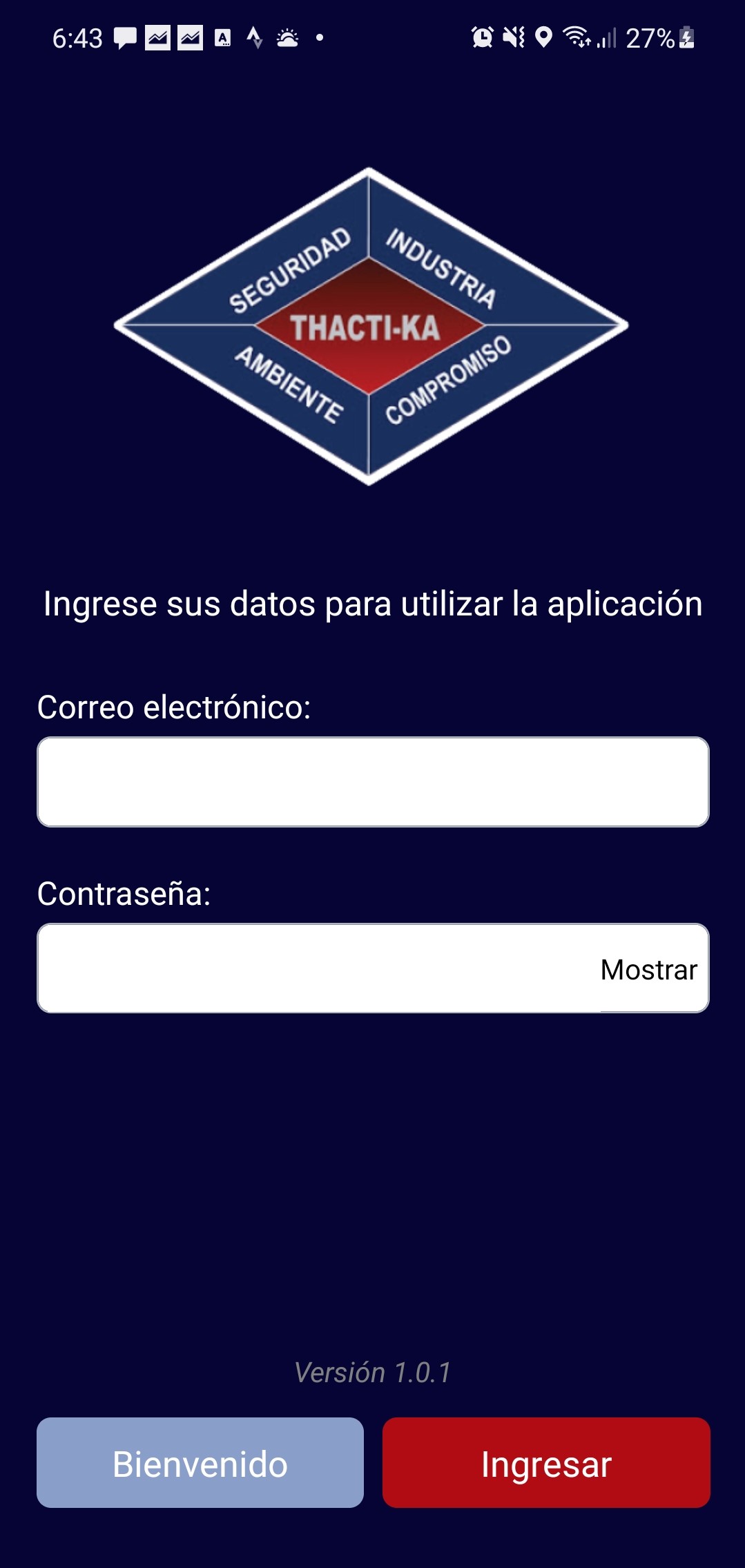Log in with the Ingresar button
The height and width of the screenshot is (1568, 745).
click(546, 1463)
